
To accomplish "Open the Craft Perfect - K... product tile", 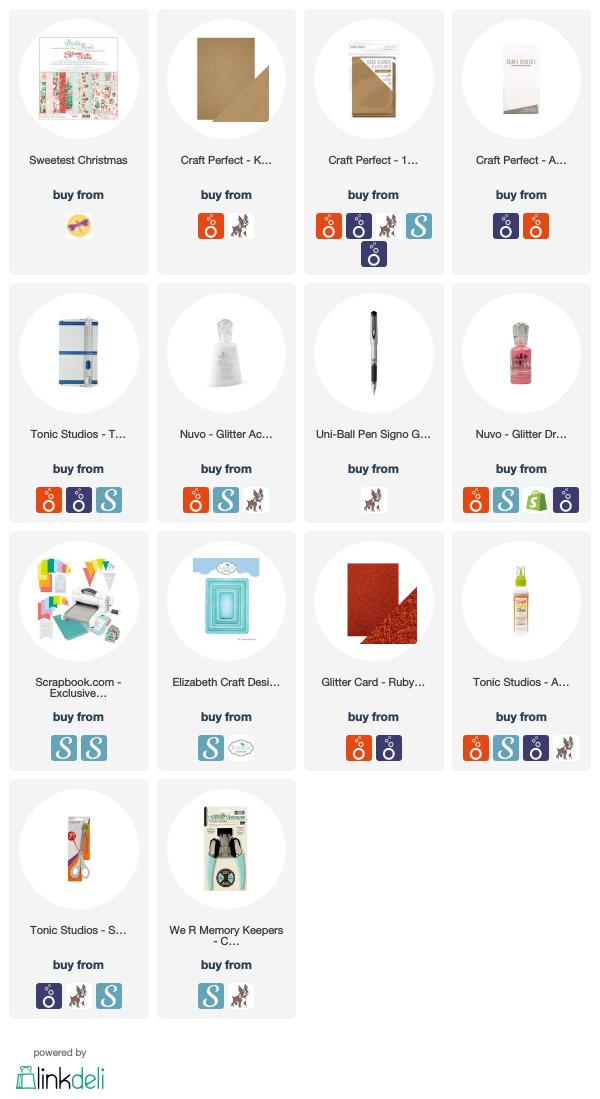I will [226, 82].
